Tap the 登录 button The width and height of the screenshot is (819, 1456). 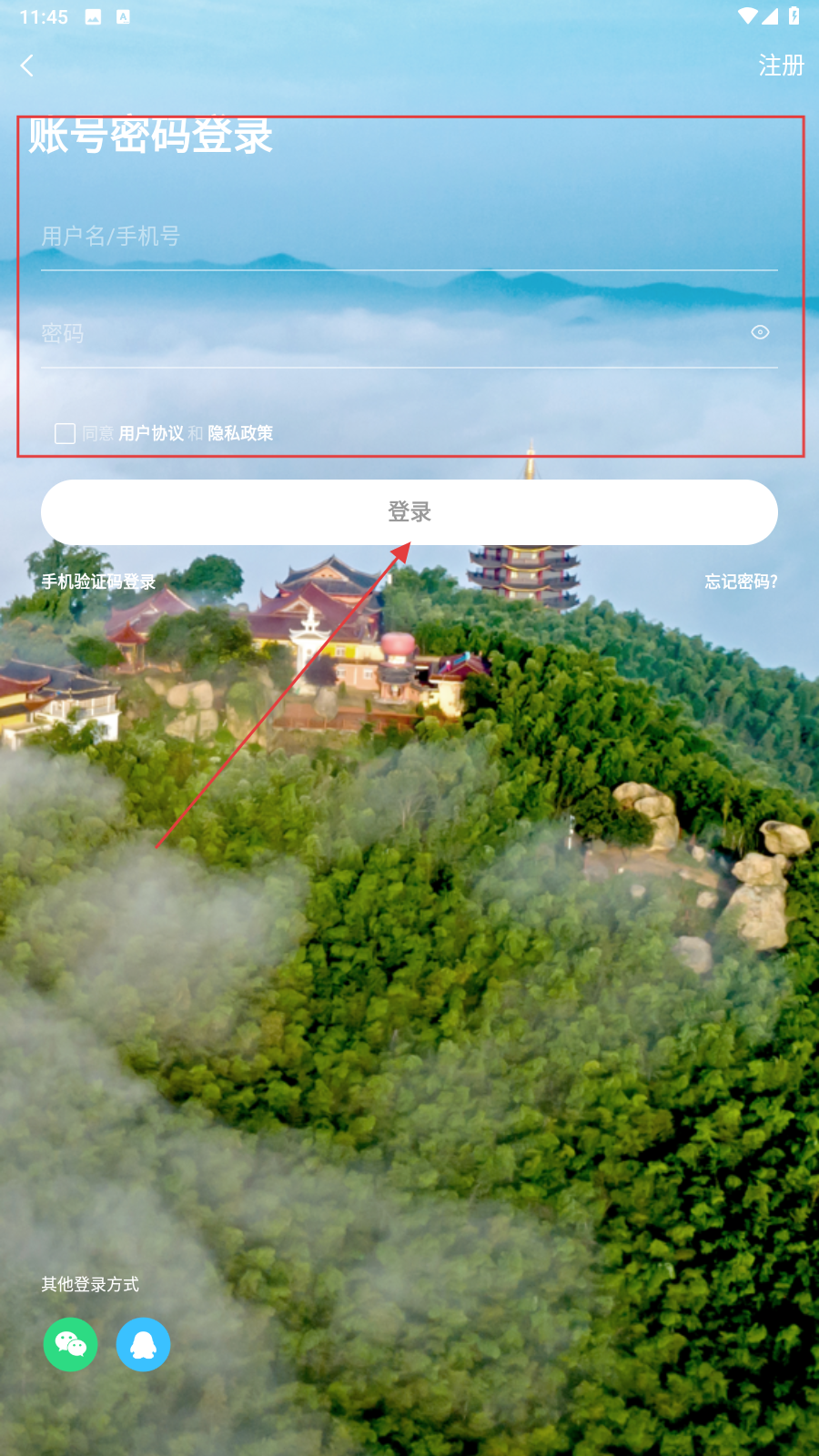(409, 512)
